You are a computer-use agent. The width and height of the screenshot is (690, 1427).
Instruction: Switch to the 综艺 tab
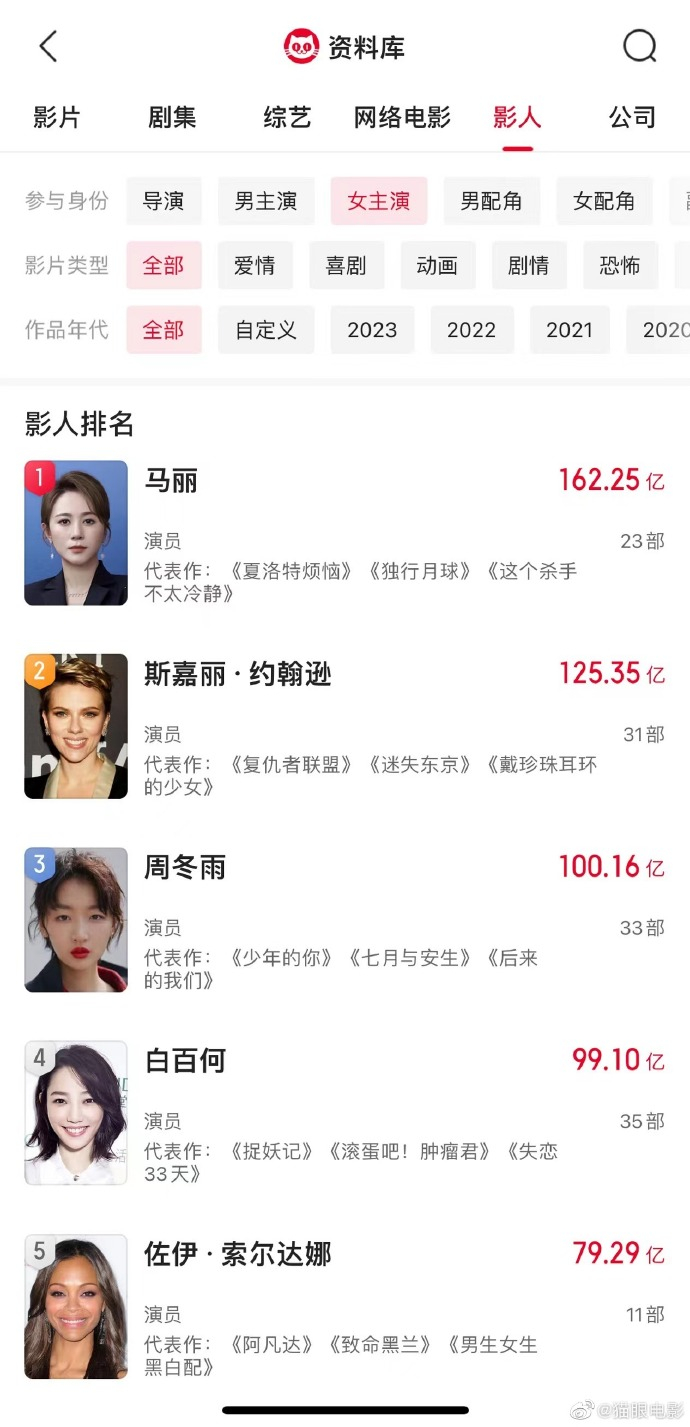coord(287,118)
